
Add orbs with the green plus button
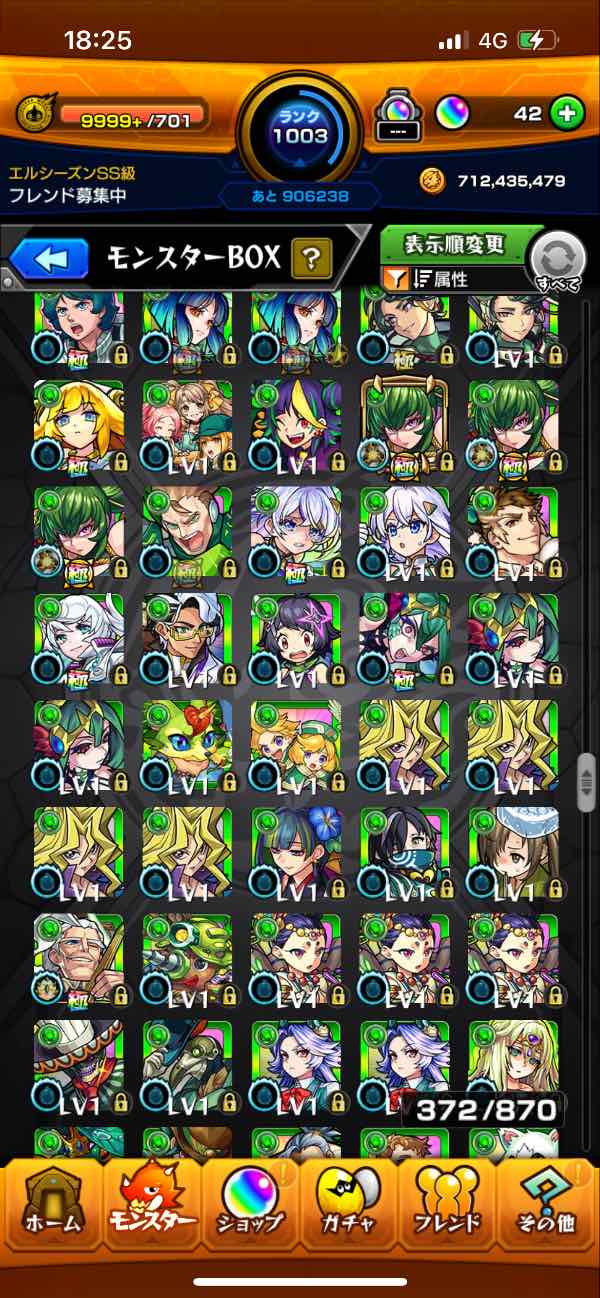coord(567,114)
